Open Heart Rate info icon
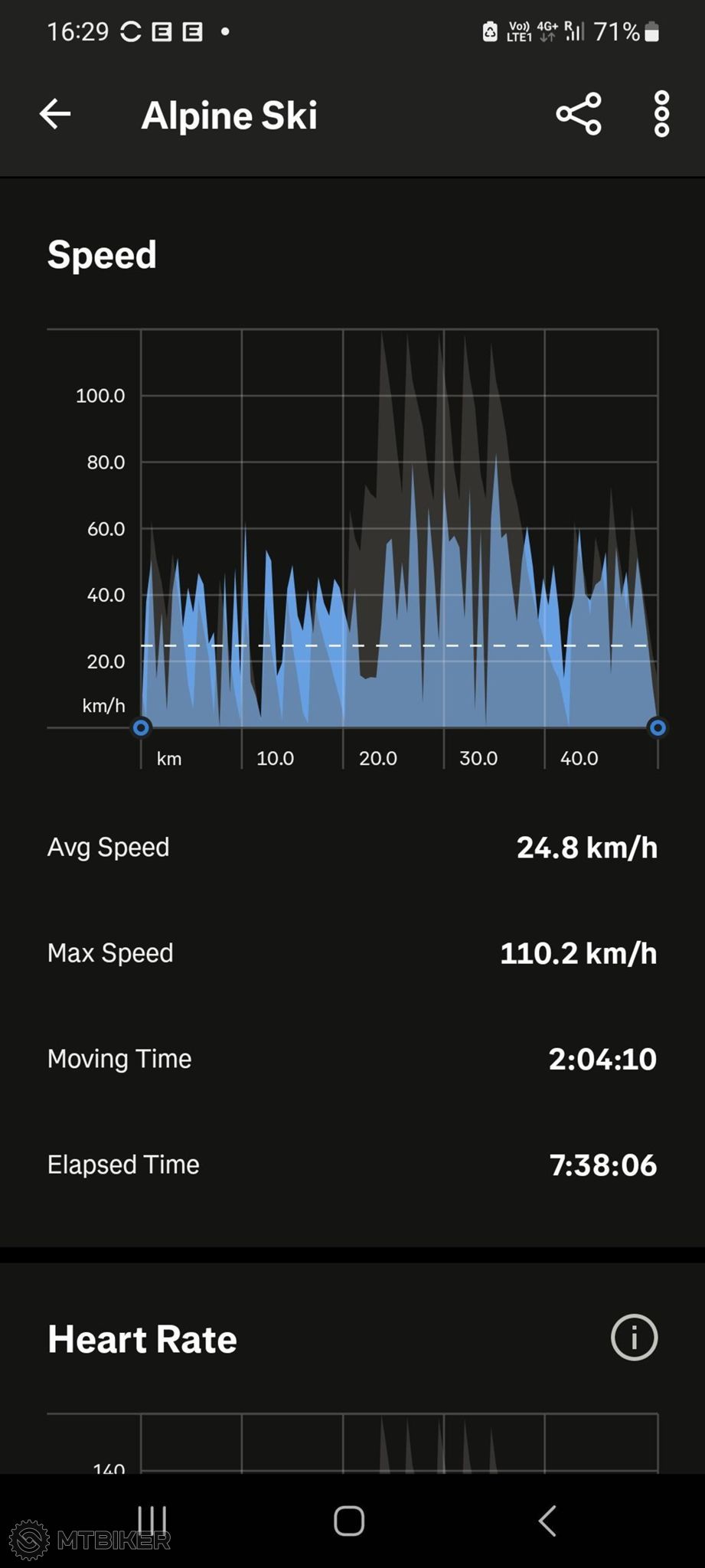705x1568 pixels. 634,1338
